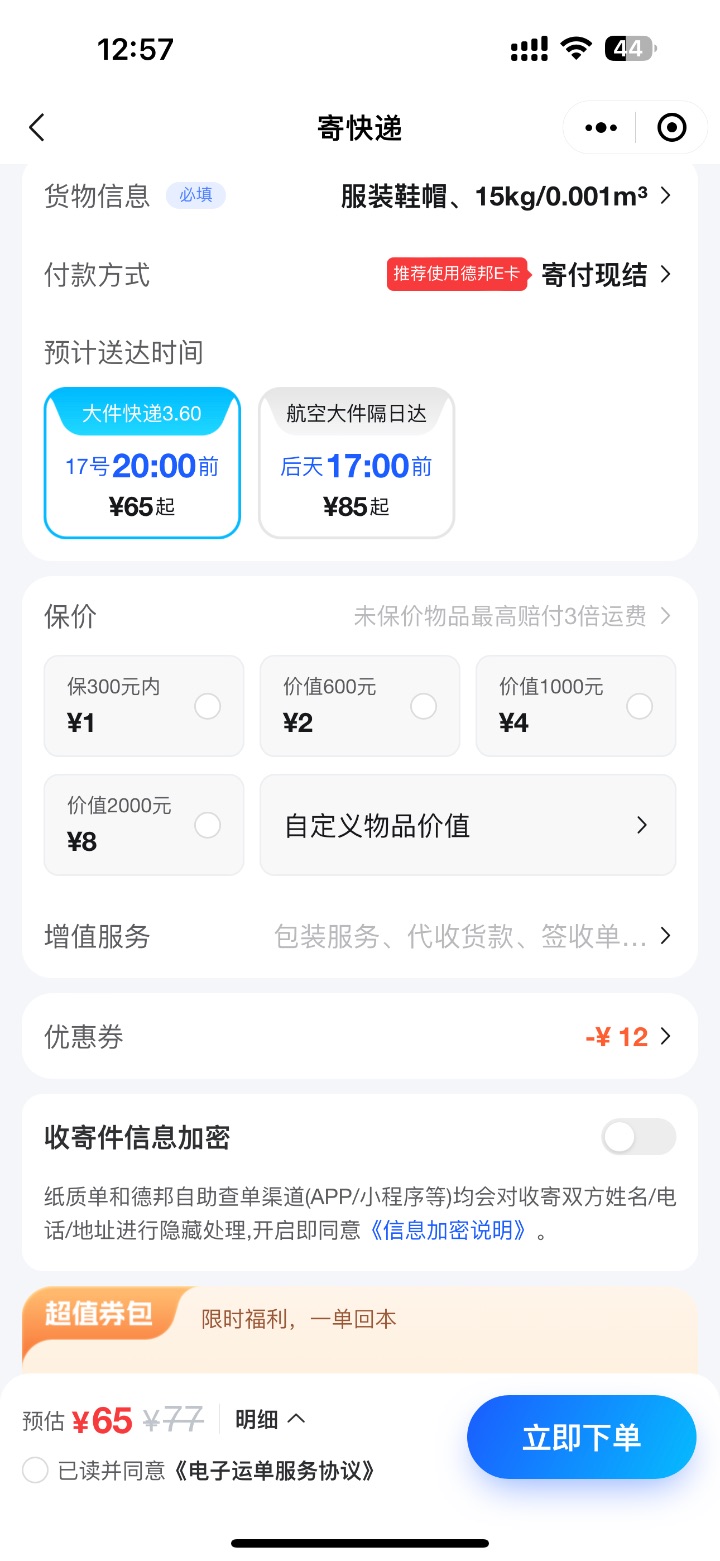Choose 保300元内 insurance for ¥1
The height and width of the screenshot is (1561, 720).
coord(144,706)
